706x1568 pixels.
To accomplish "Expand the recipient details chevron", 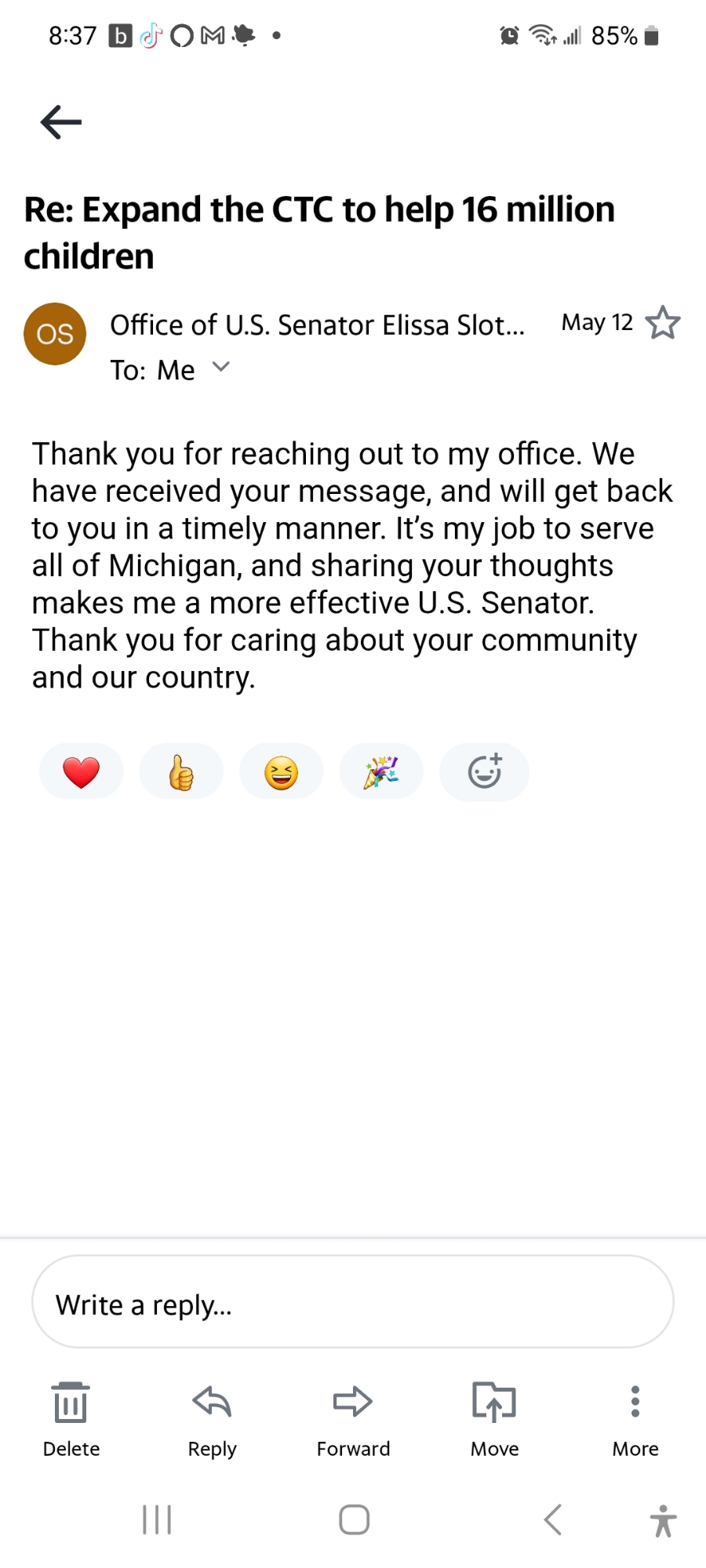I will pyautogui.click(x=221, y=367).
